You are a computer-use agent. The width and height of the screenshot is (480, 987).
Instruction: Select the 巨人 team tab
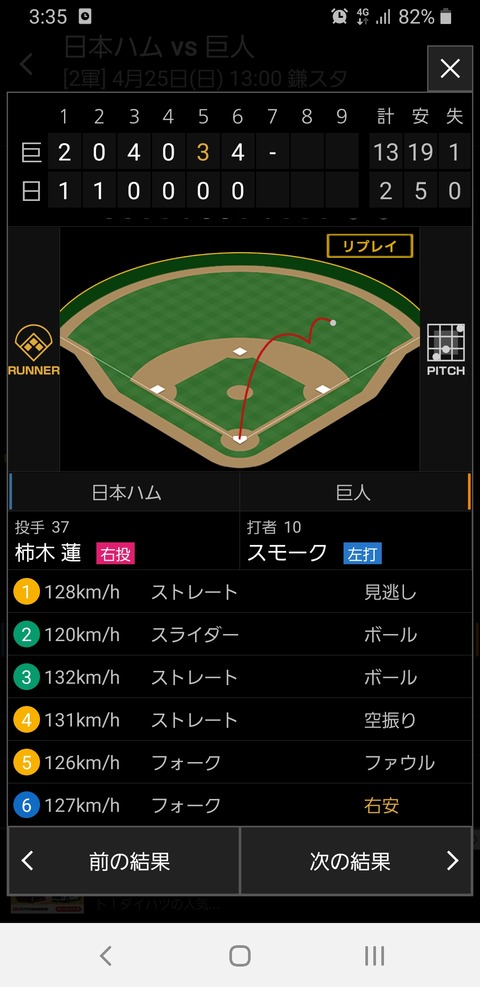(x=355, y=492)
